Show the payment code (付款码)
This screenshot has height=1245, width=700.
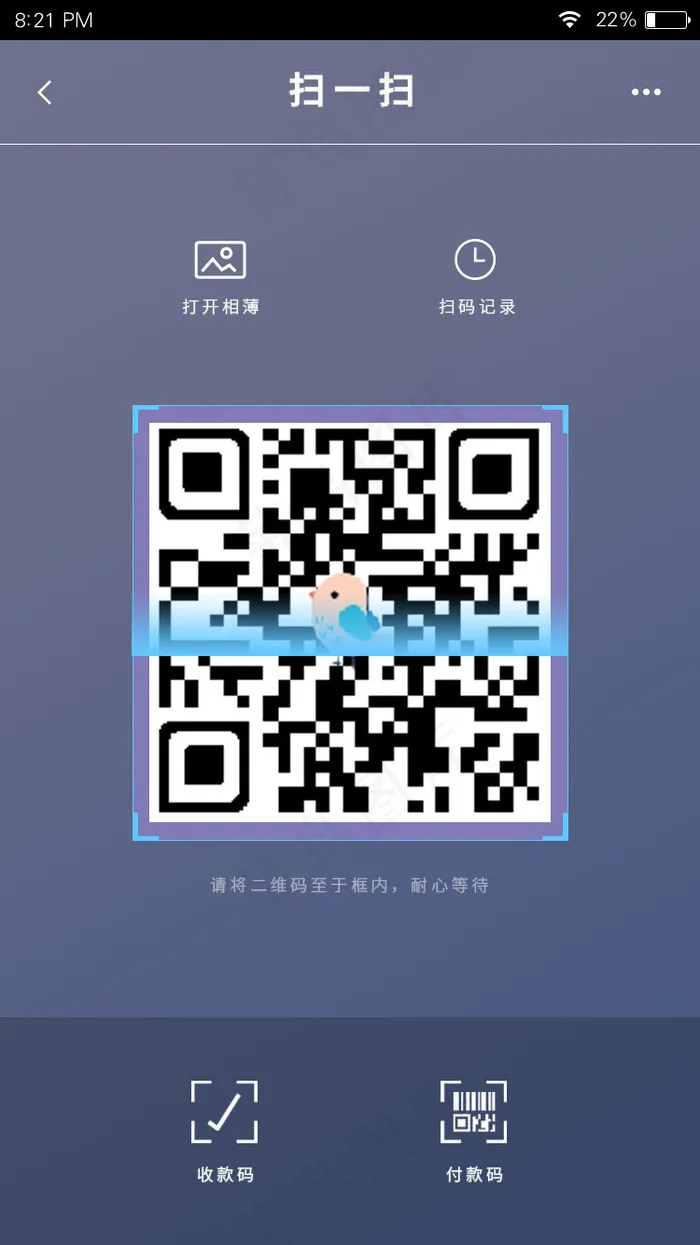click(474, 1131)
